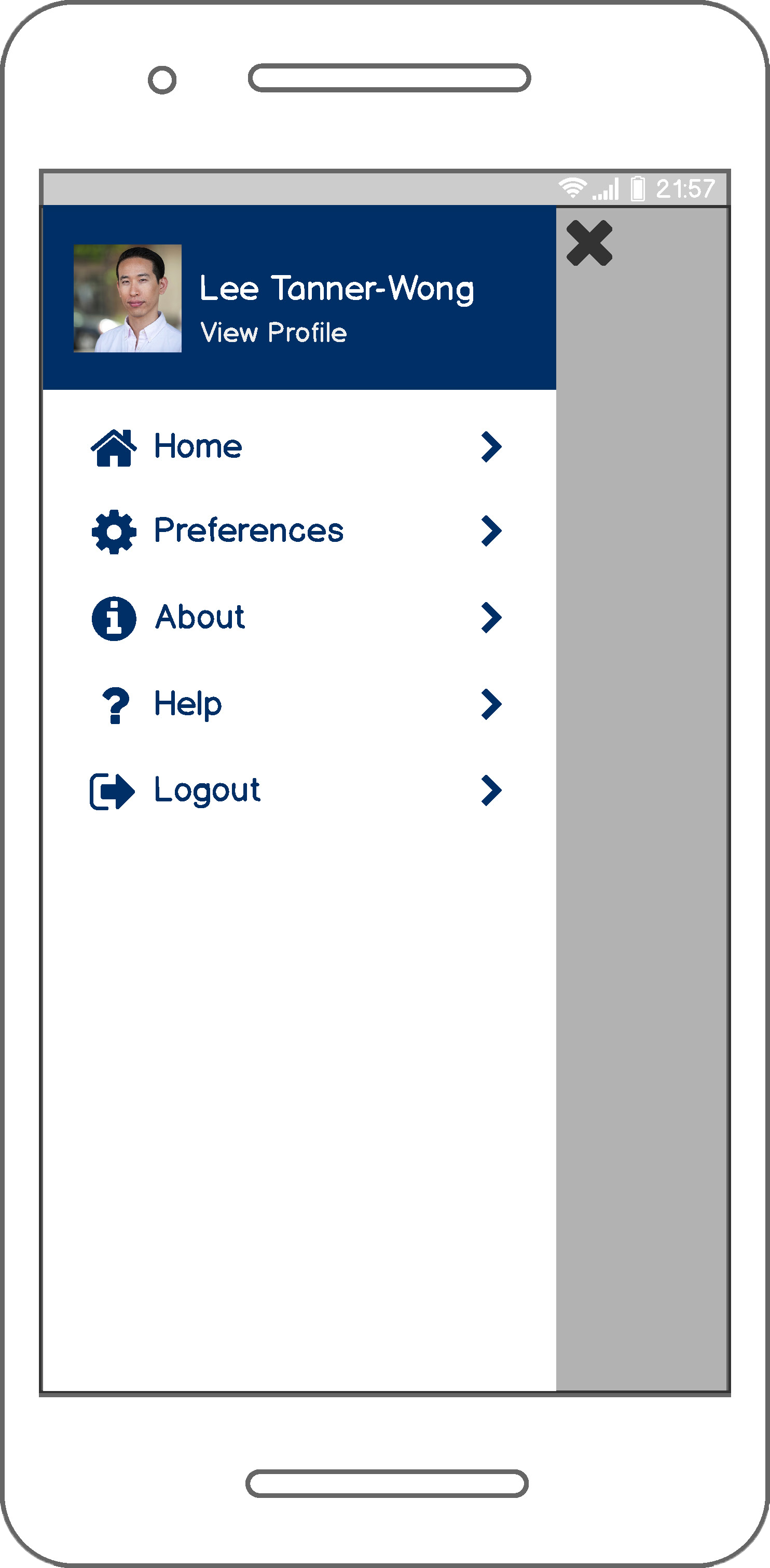
Task: Go to the Home menu item
Action: 299,447
